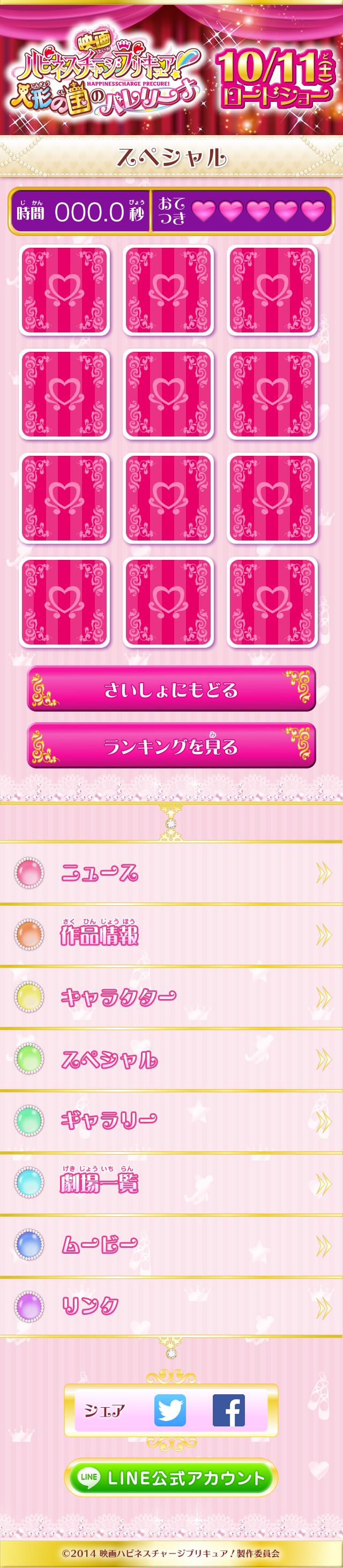Open the ムービー section
Viewport: 343px width, 1568px height.
(171, 1245)
